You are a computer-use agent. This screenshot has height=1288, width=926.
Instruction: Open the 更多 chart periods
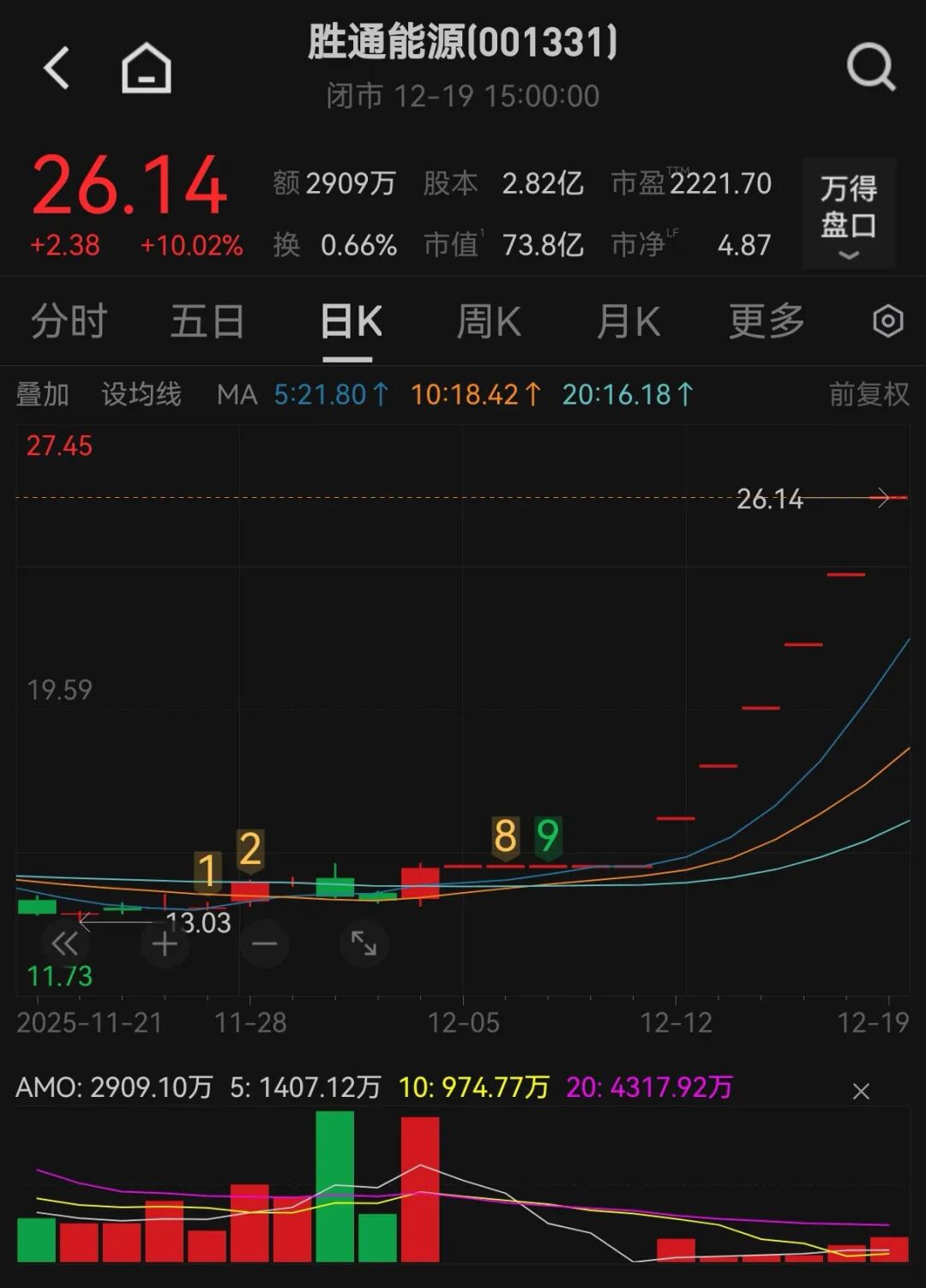point(767,322)
